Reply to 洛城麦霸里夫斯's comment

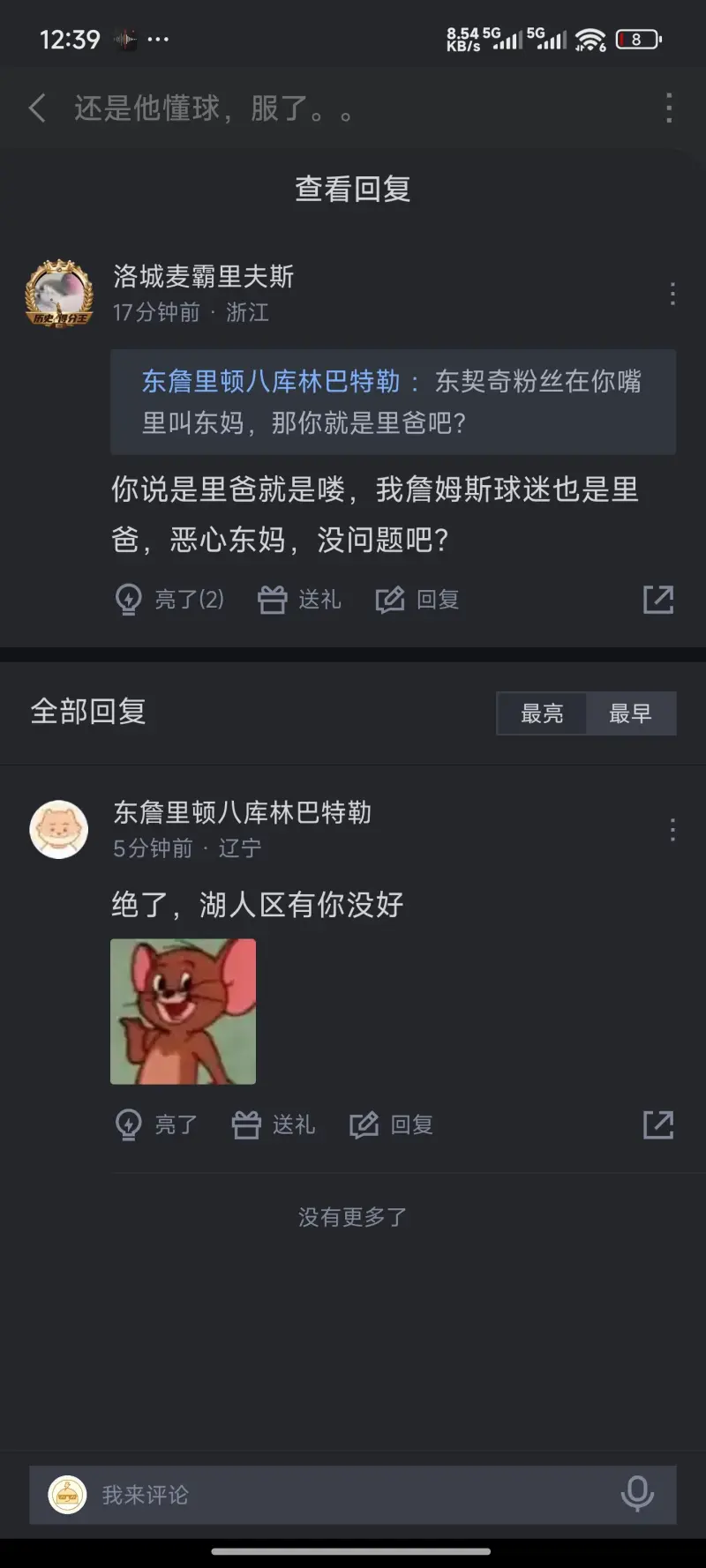pos(417,600)
